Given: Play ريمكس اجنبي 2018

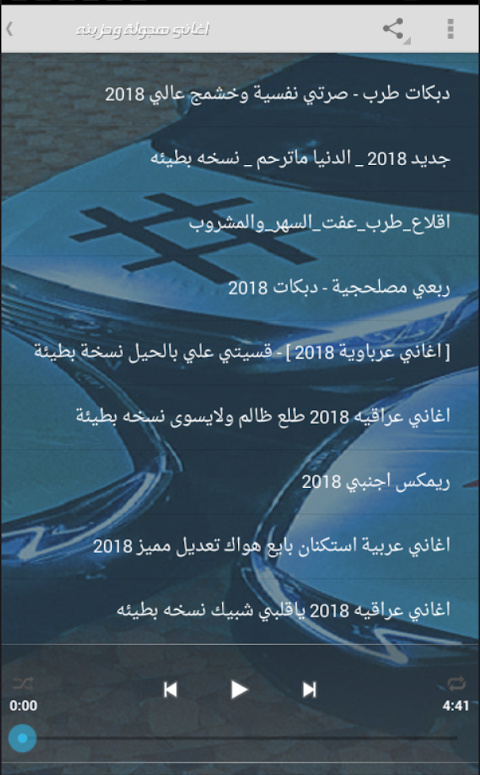Looking at the screenshot, I should pyautogui.click(x=240, y=481).
